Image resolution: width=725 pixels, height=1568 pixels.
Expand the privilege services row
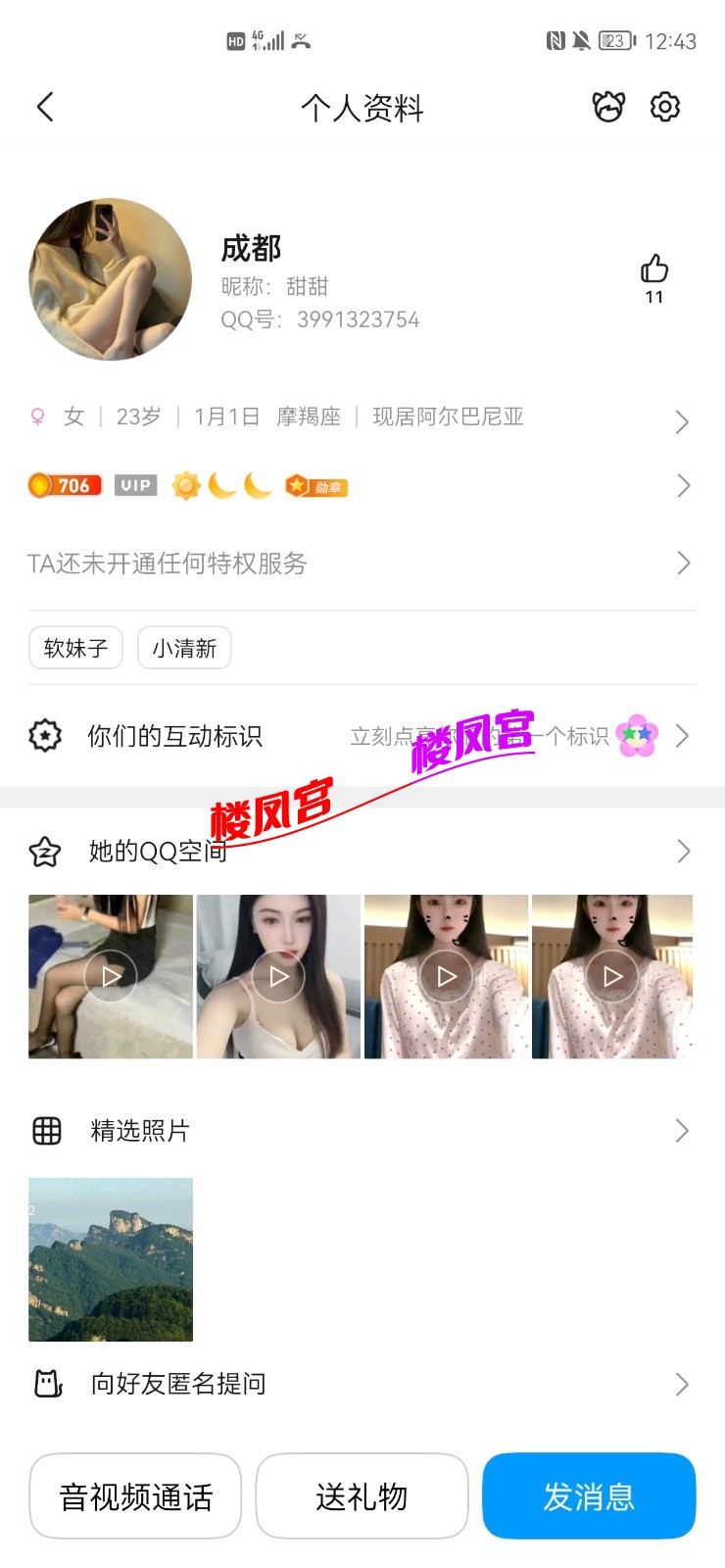683,563
